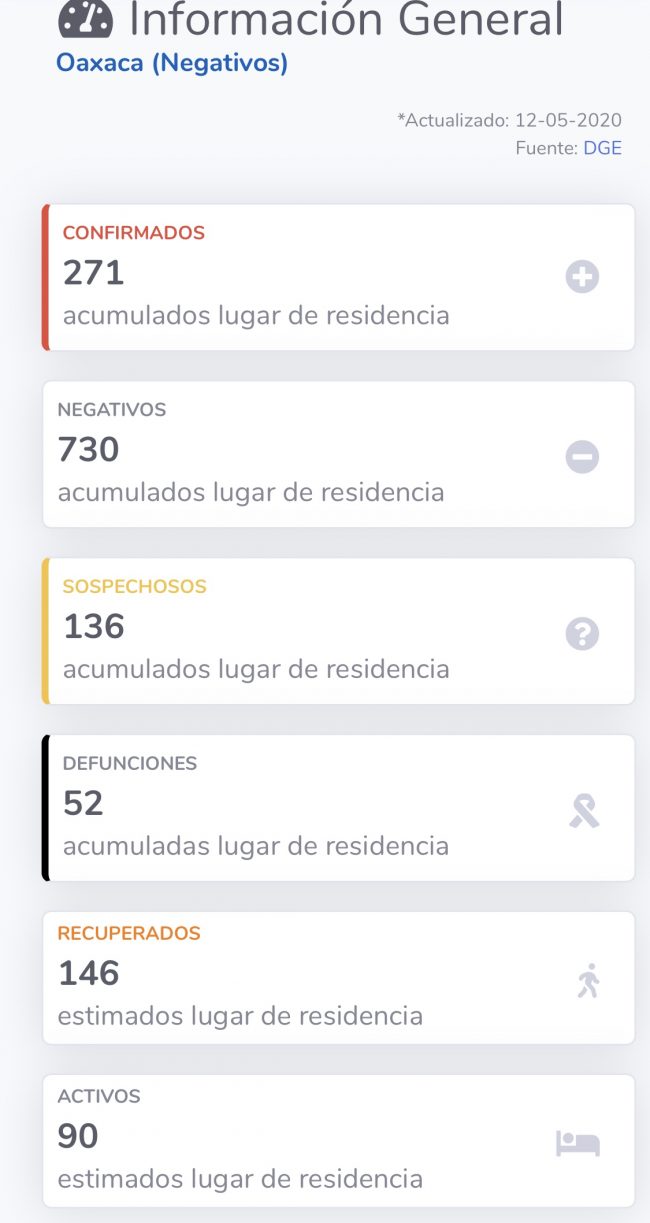View the Defunciones card with 52 deaths

(x=338, y=808)
